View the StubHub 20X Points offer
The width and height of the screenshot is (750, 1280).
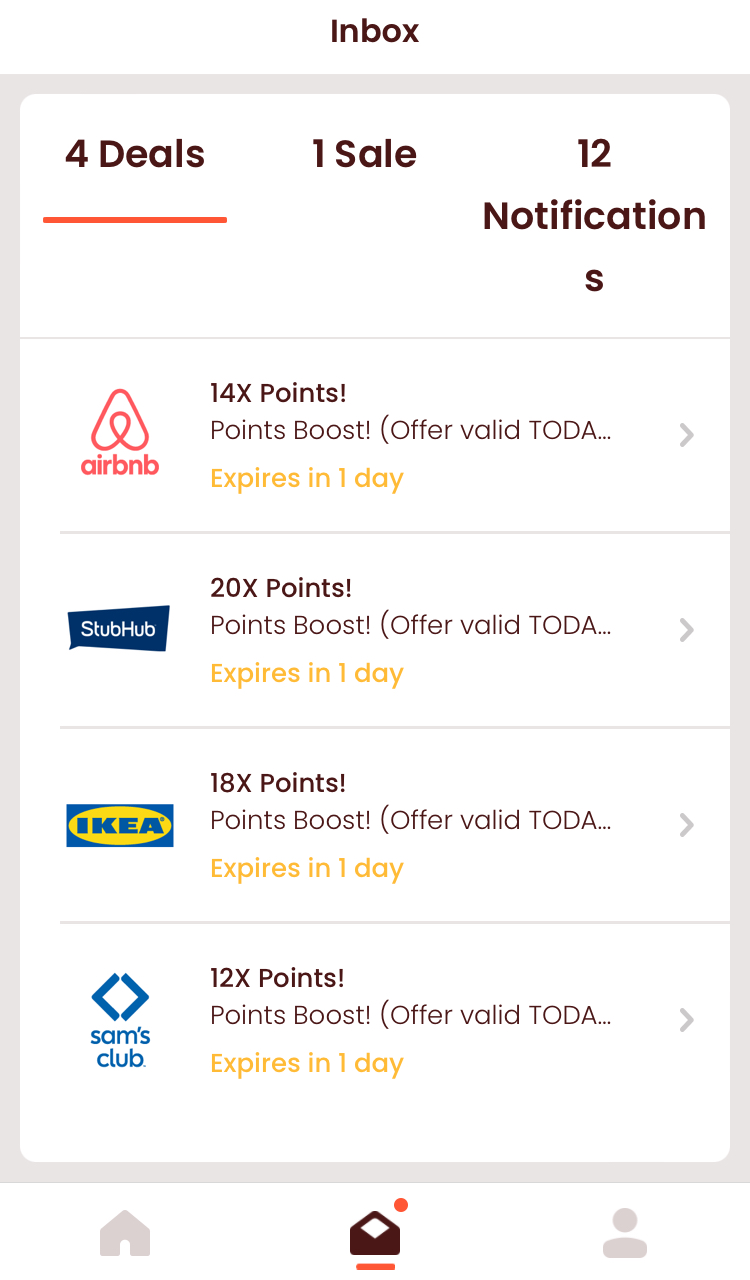(x=375, y=630)
